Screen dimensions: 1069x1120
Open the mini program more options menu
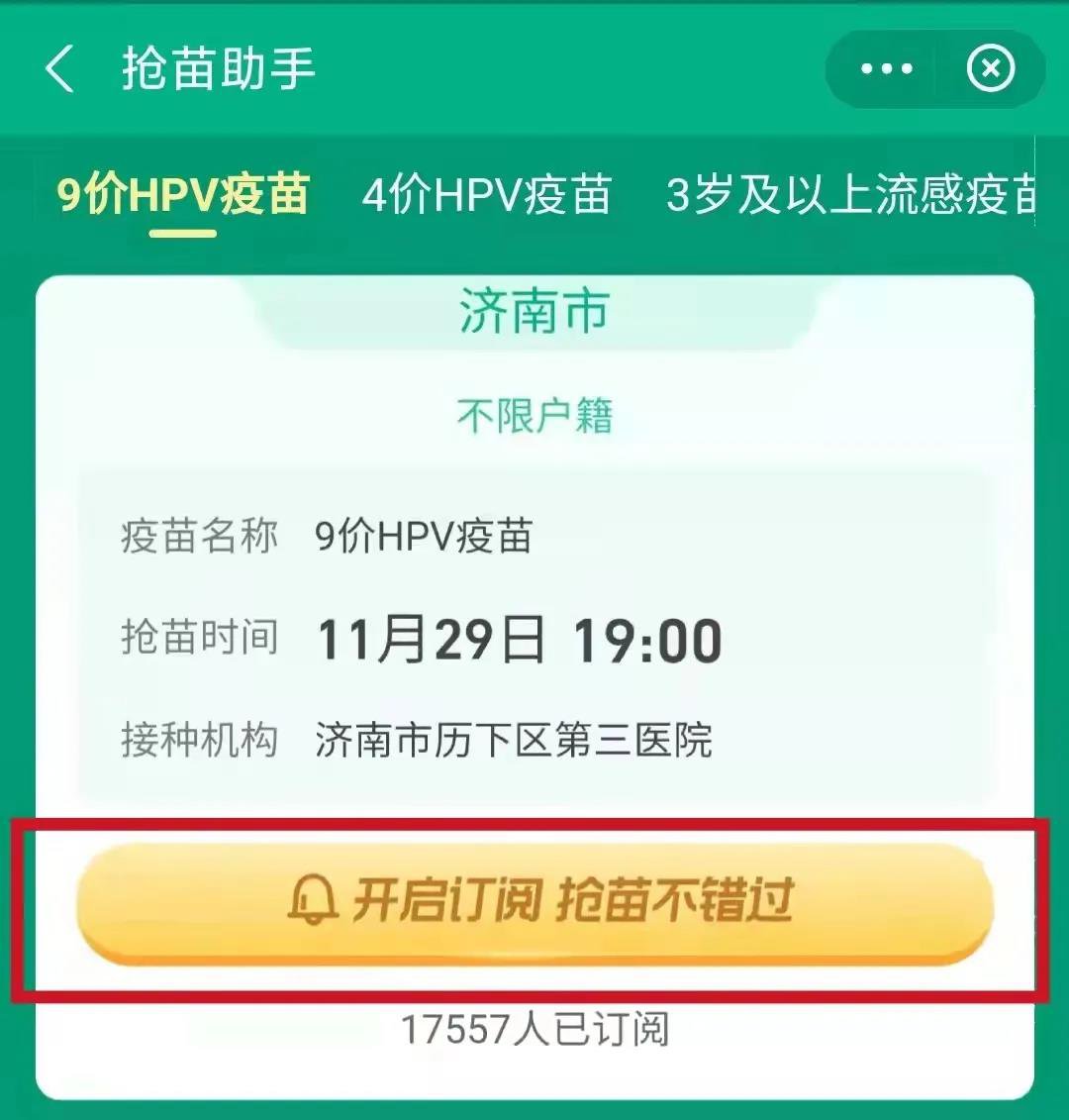point(886,69)
